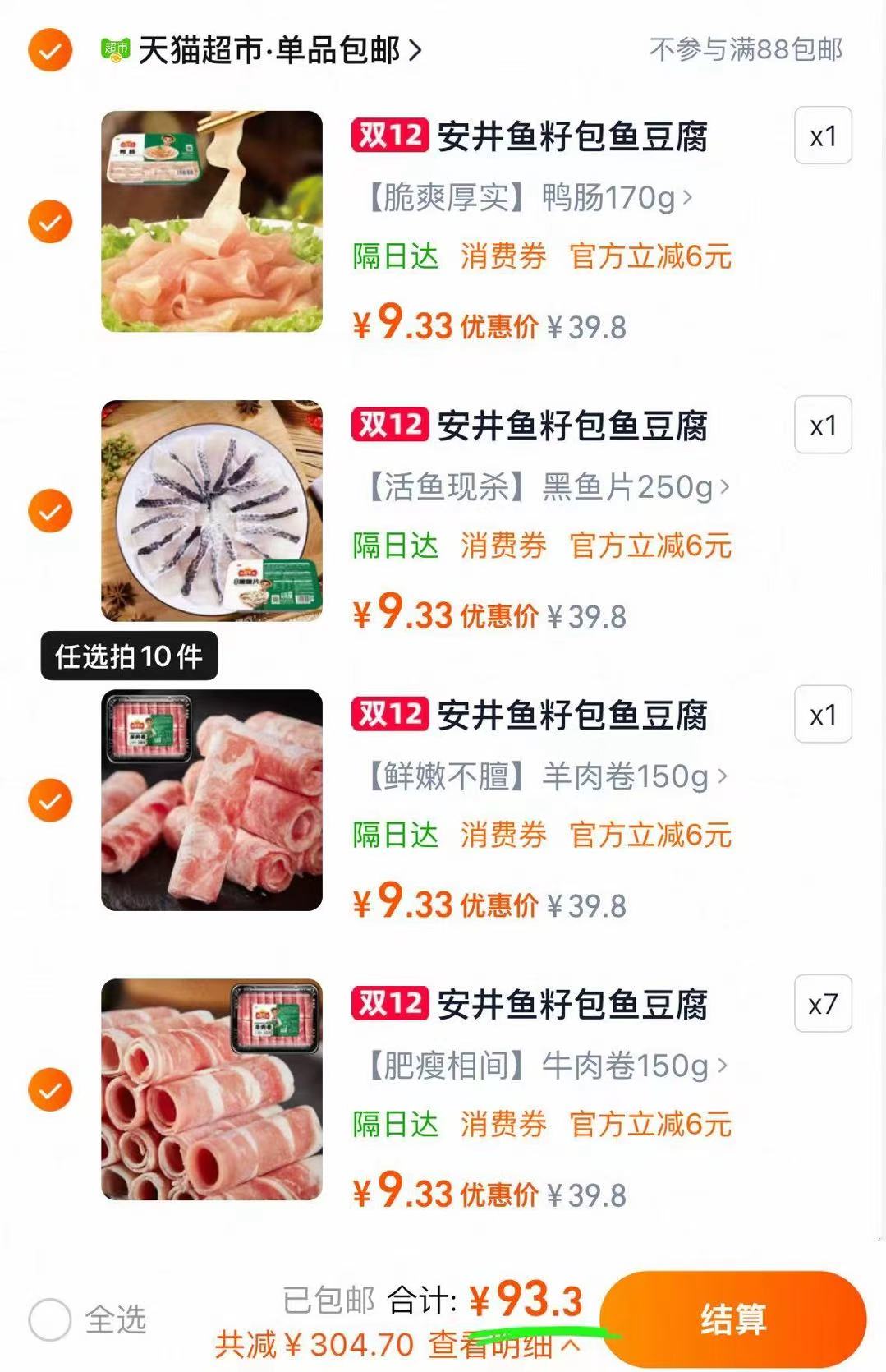This screenshot has height=1372, width=886.
Task: Click the 双12 badge on the beef roll item
Action: coord(388,1003)
